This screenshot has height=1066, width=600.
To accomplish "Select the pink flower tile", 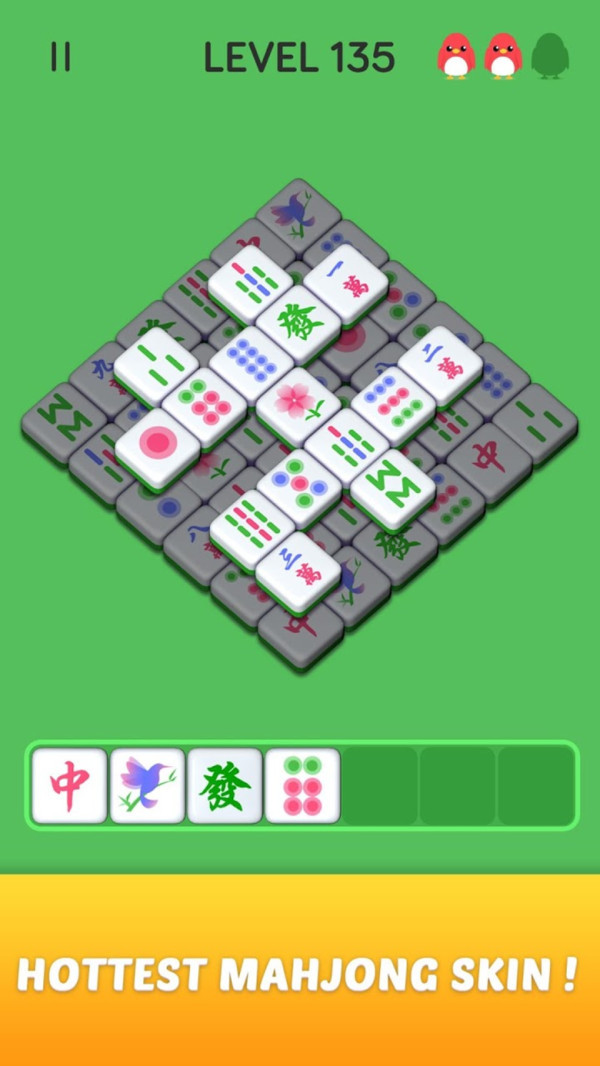I will pyautogui.click(x=297, y=400).
